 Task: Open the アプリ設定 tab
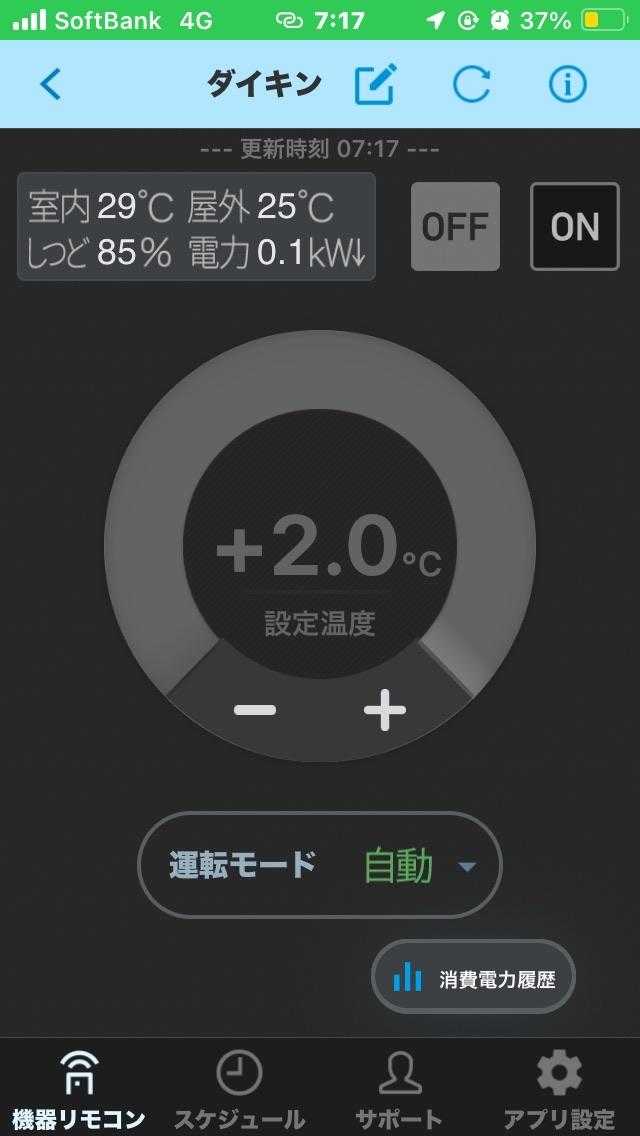coord(559,1089)
